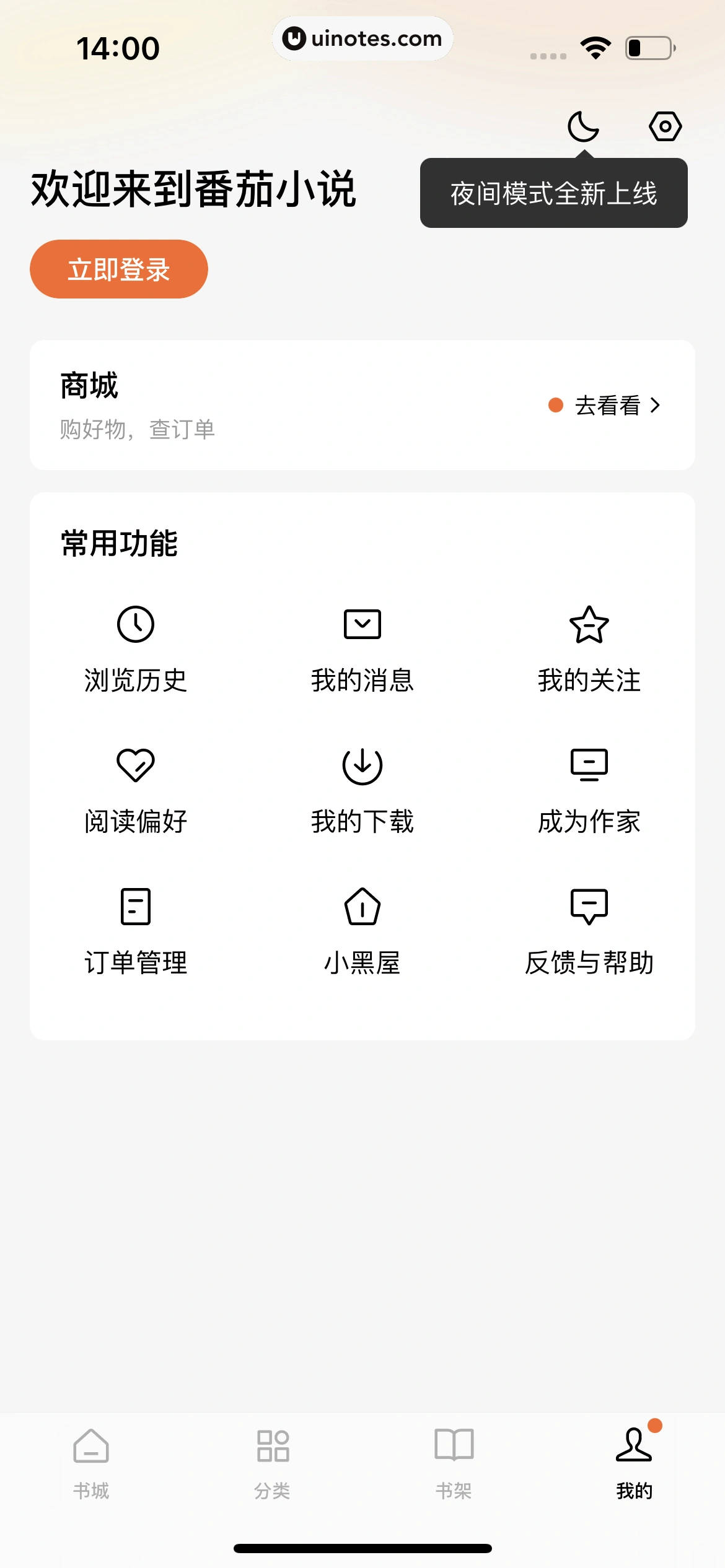Tap the 立即登录 login button
725x1568 pixels.
[119, 269]
